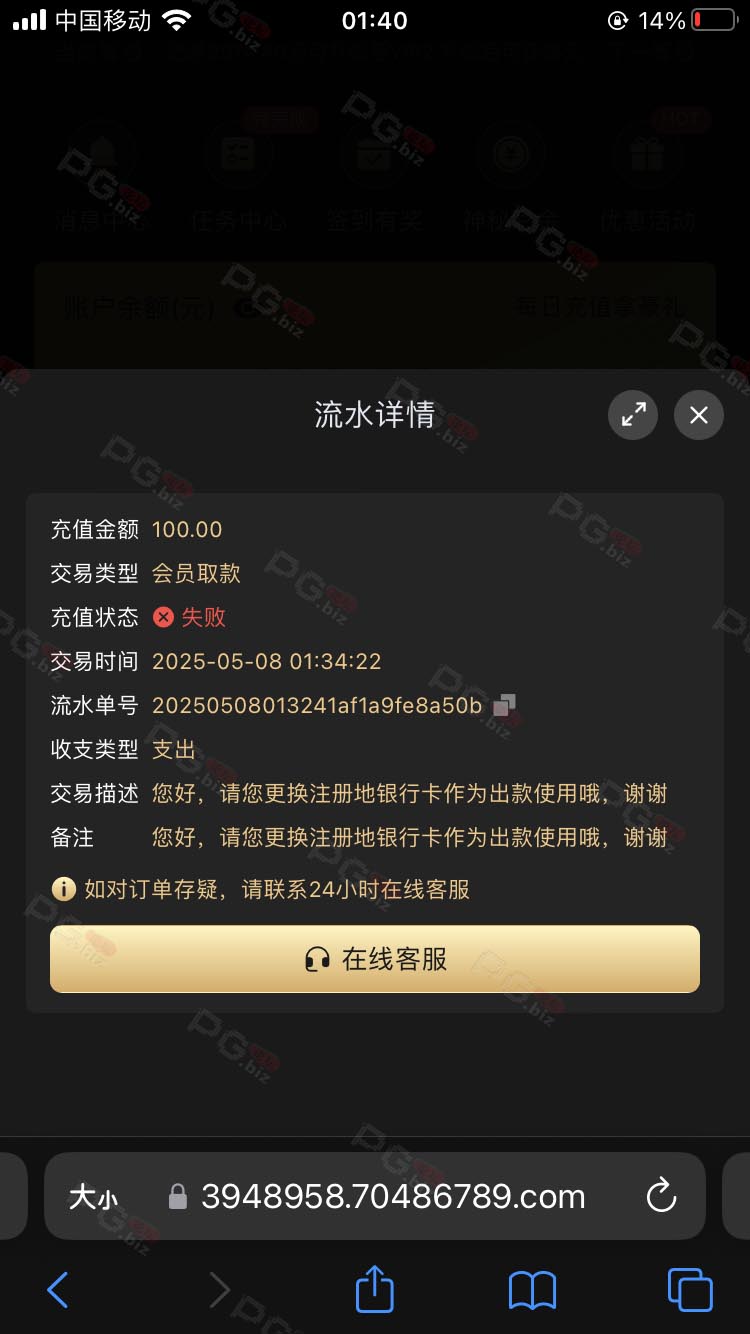Open the 大小 text size menu
Image resolution: width=750 pixels, height=1334 pixels.
[93, 1197]
